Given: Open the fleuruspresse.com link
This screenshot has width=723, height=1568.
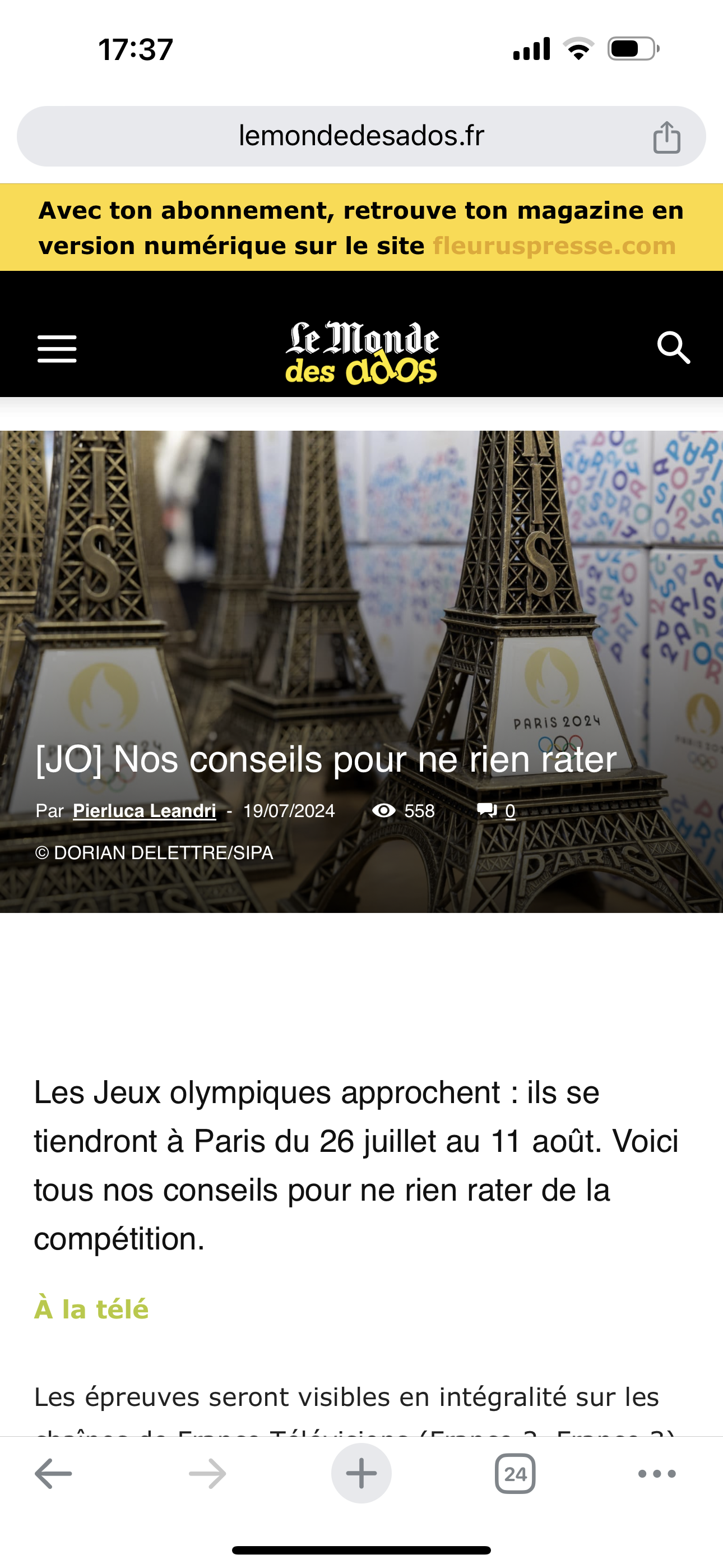Looking at the screenshot, I should pos(554,246).
